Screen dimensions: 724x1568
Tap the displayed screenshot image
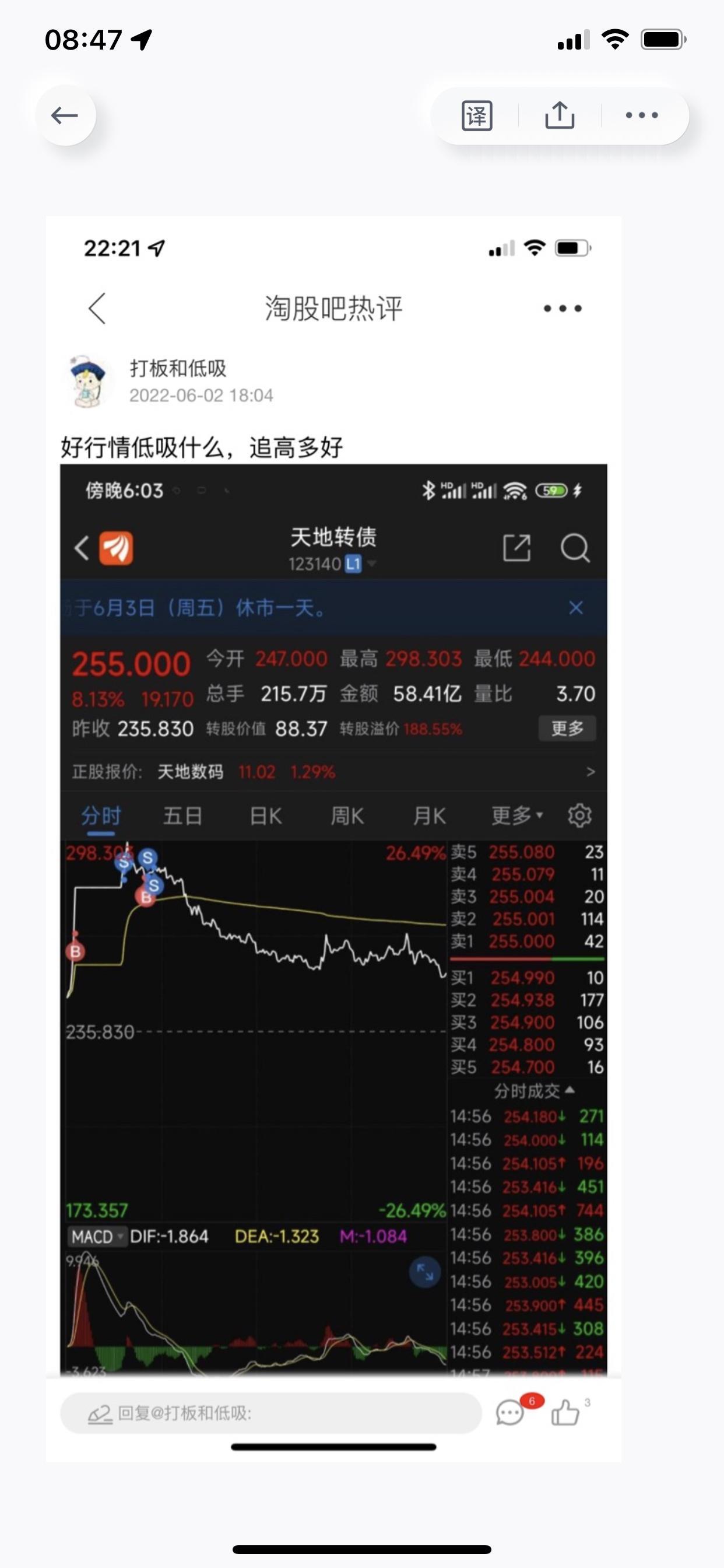(333, 839)
